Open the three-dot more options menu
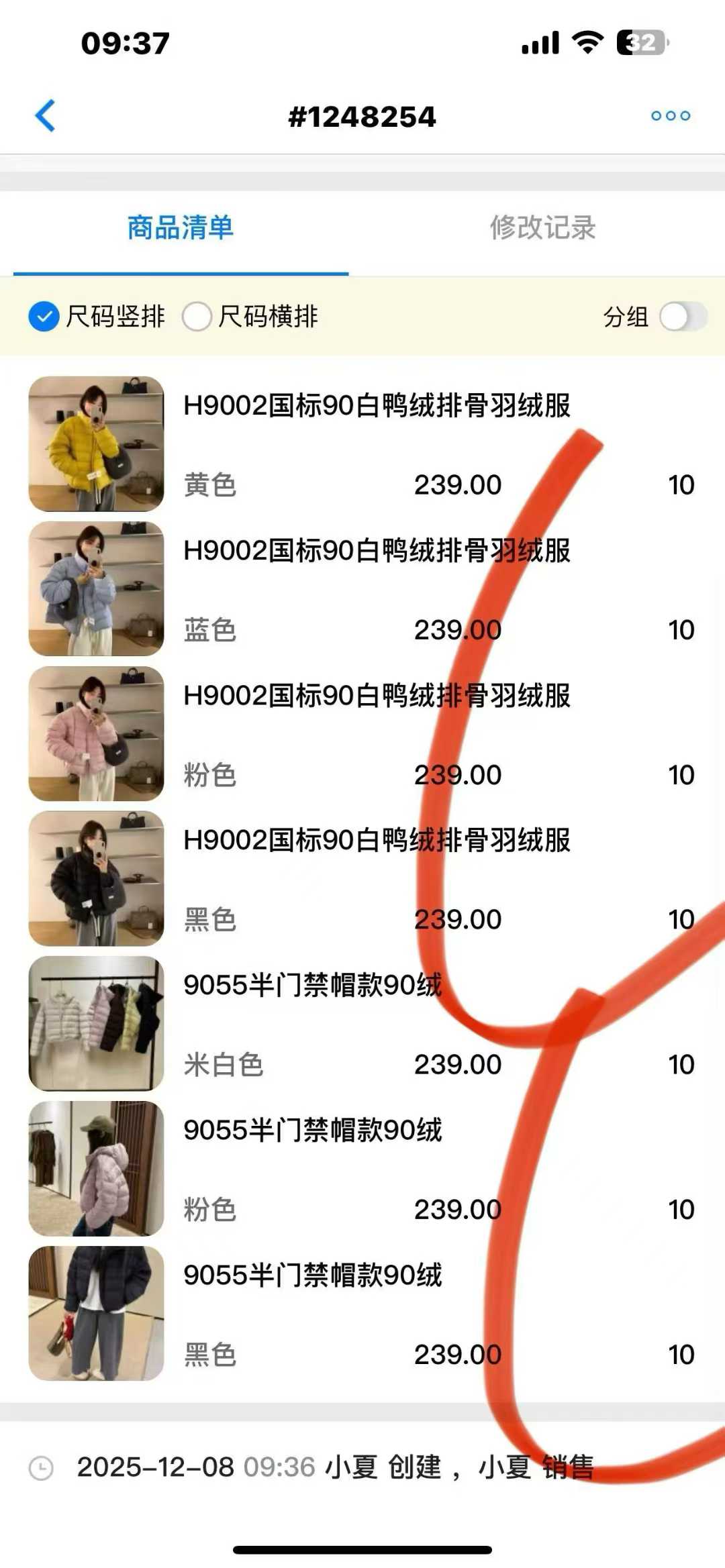 pos(670,116)
